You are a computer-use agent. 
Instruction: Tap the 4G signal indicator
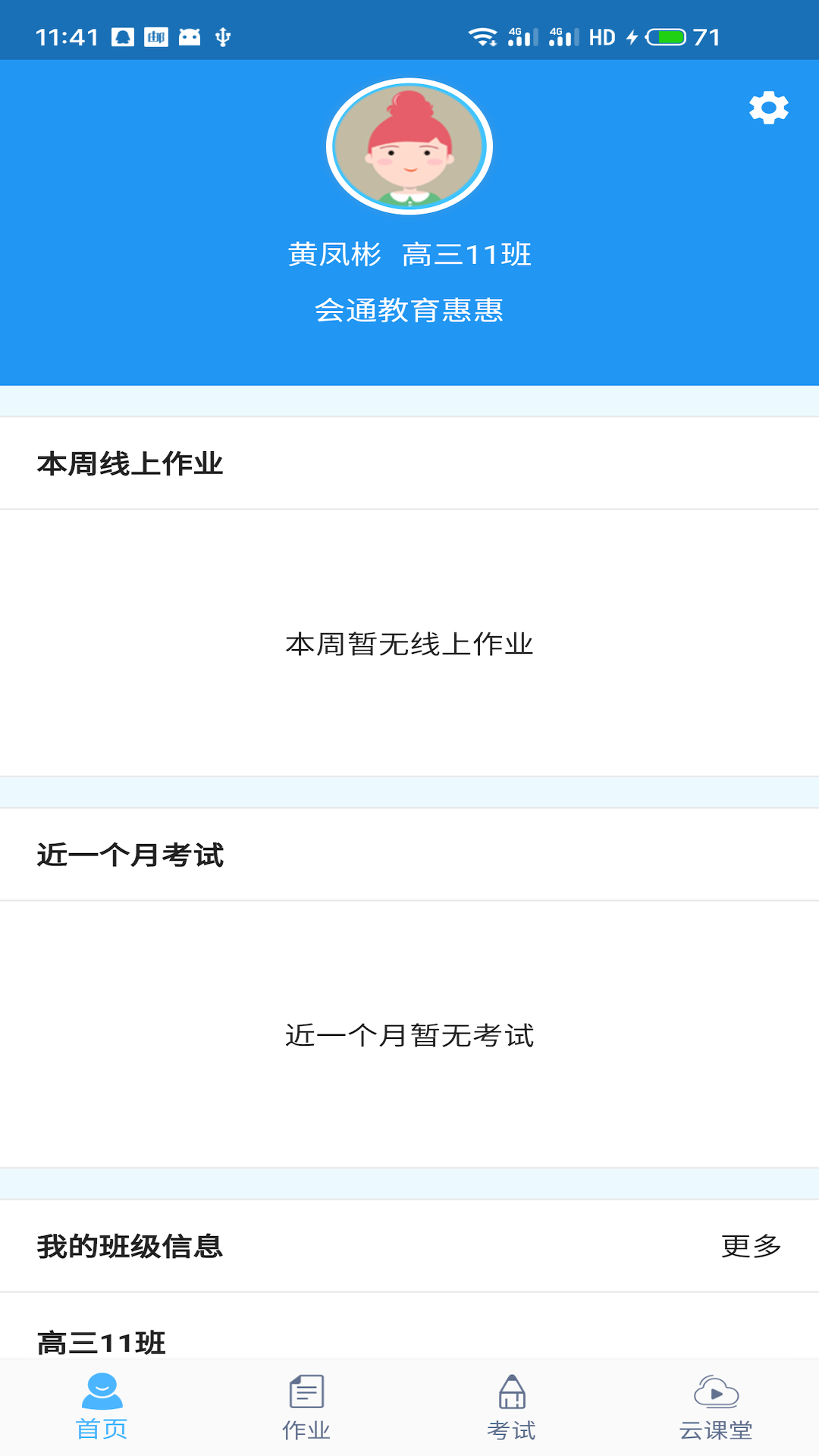(x=523, y=34)
